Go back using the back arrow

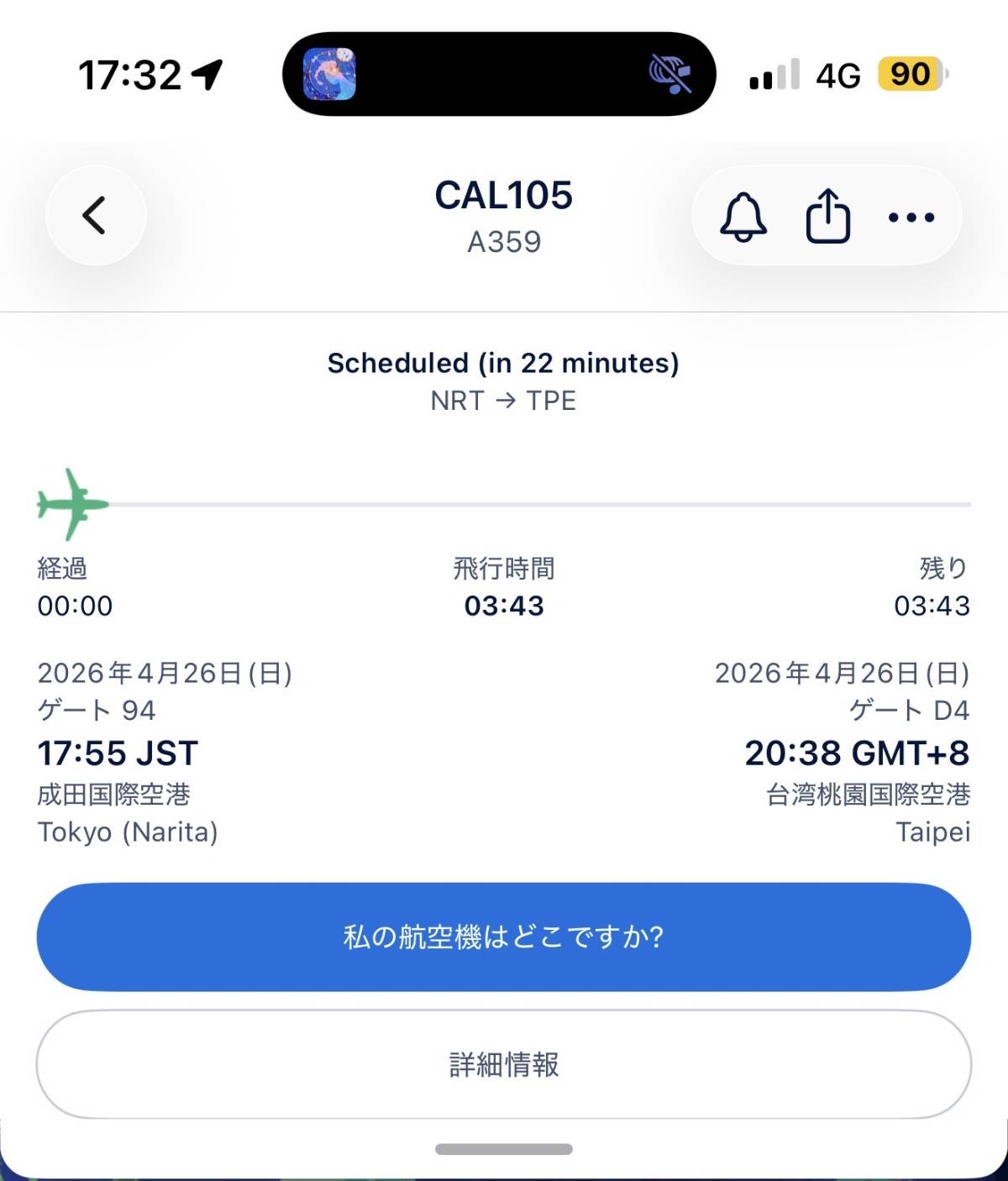click(95, 215)
